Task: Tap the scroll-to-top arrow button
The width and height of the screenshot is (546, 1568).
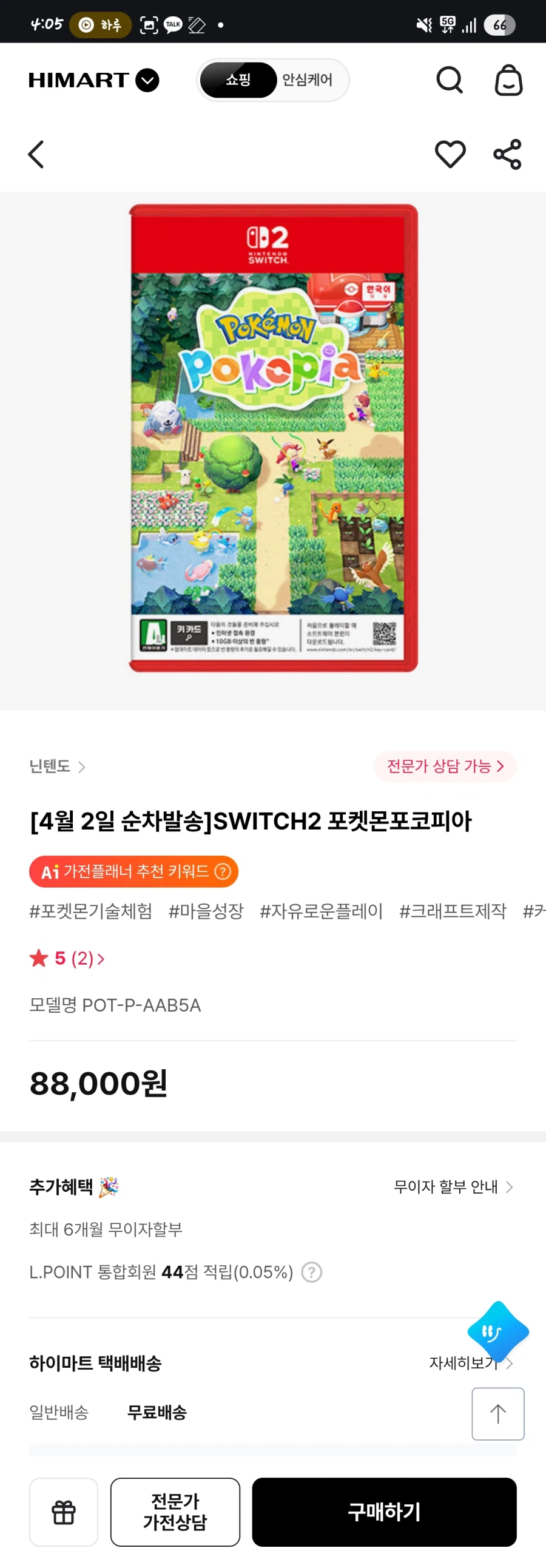Action: [498, 1414]
